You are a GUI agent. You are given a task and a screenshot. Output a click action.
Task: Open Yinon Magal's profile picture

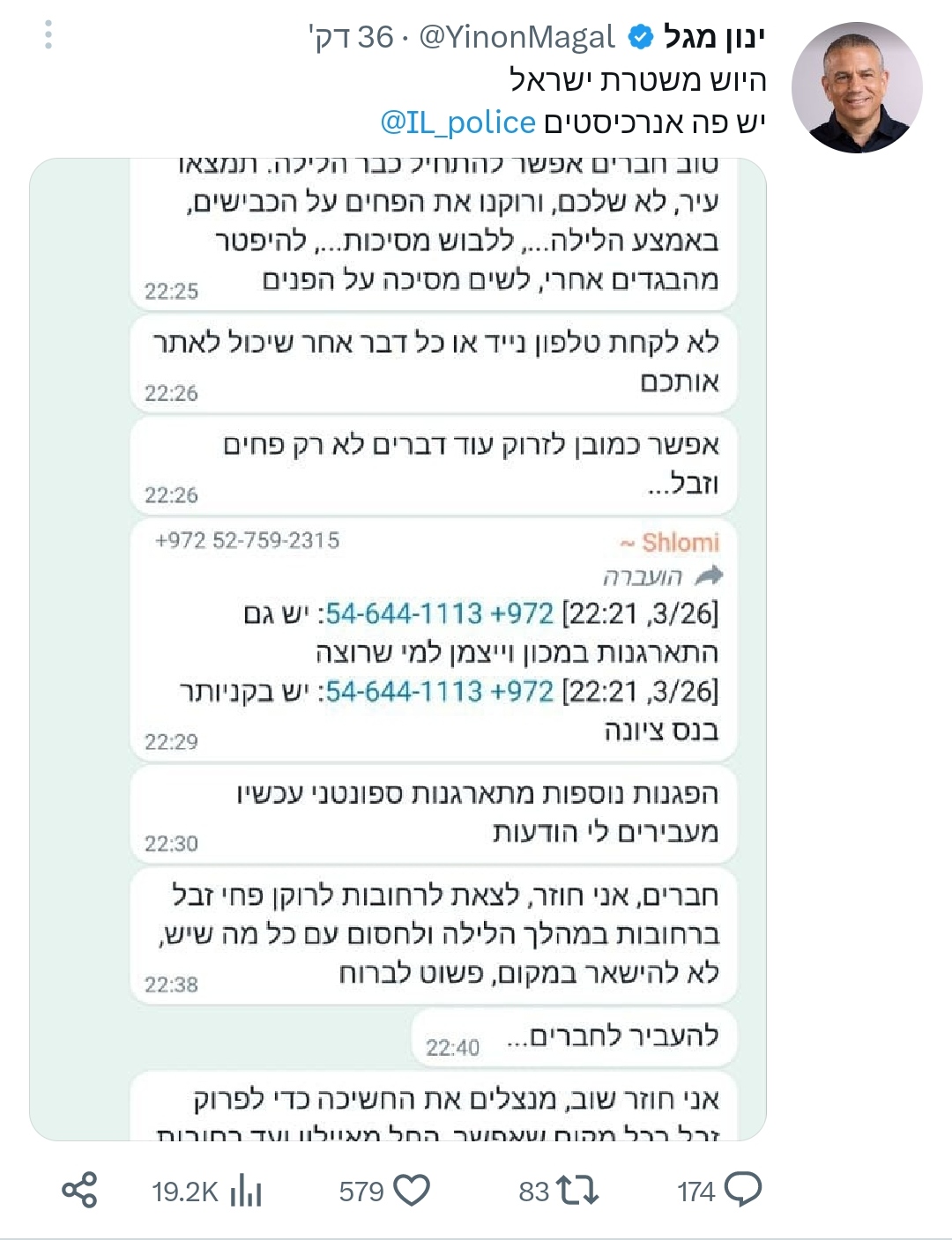point(857,88)
